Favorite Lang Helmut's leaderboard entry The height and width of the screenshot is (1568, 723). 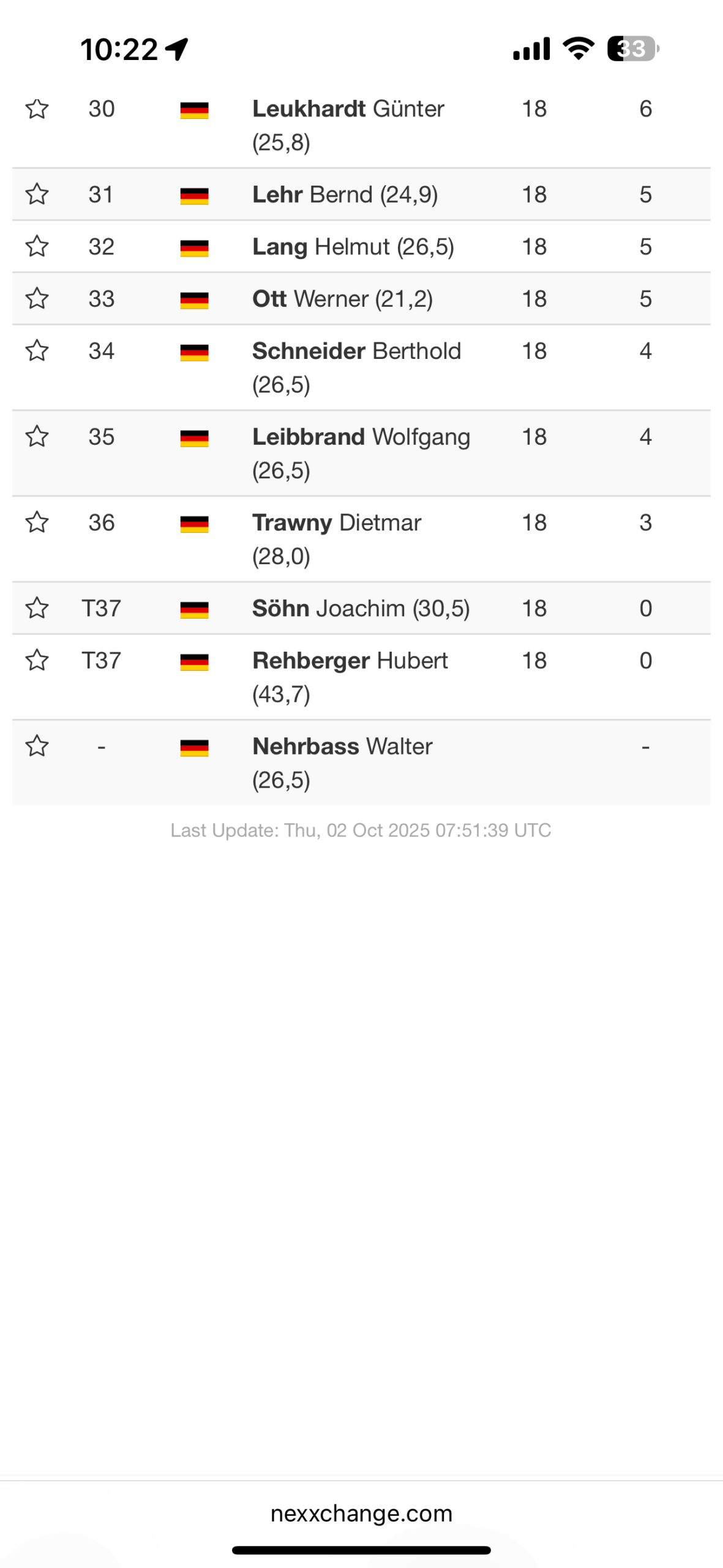(37, 246)
